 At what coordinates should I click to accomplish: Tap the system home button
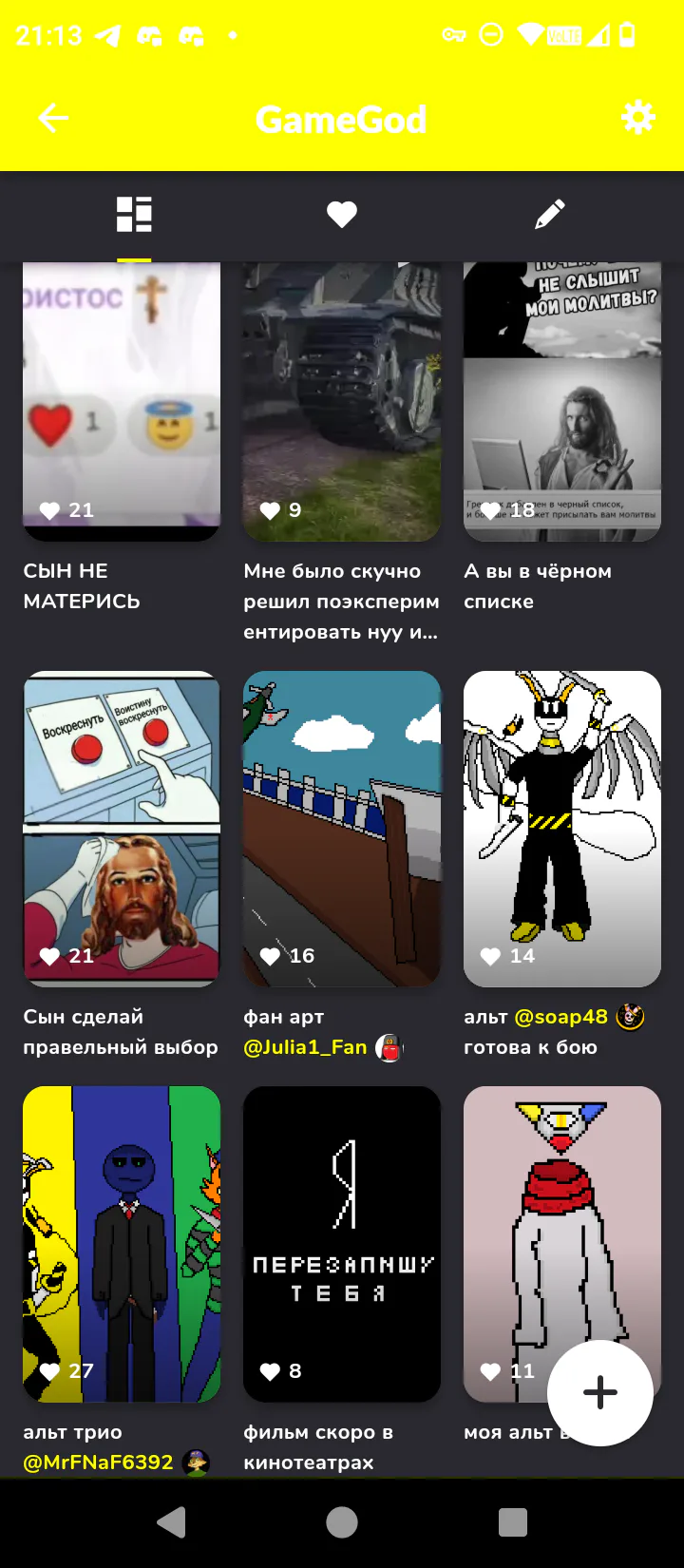[342, 1522]
